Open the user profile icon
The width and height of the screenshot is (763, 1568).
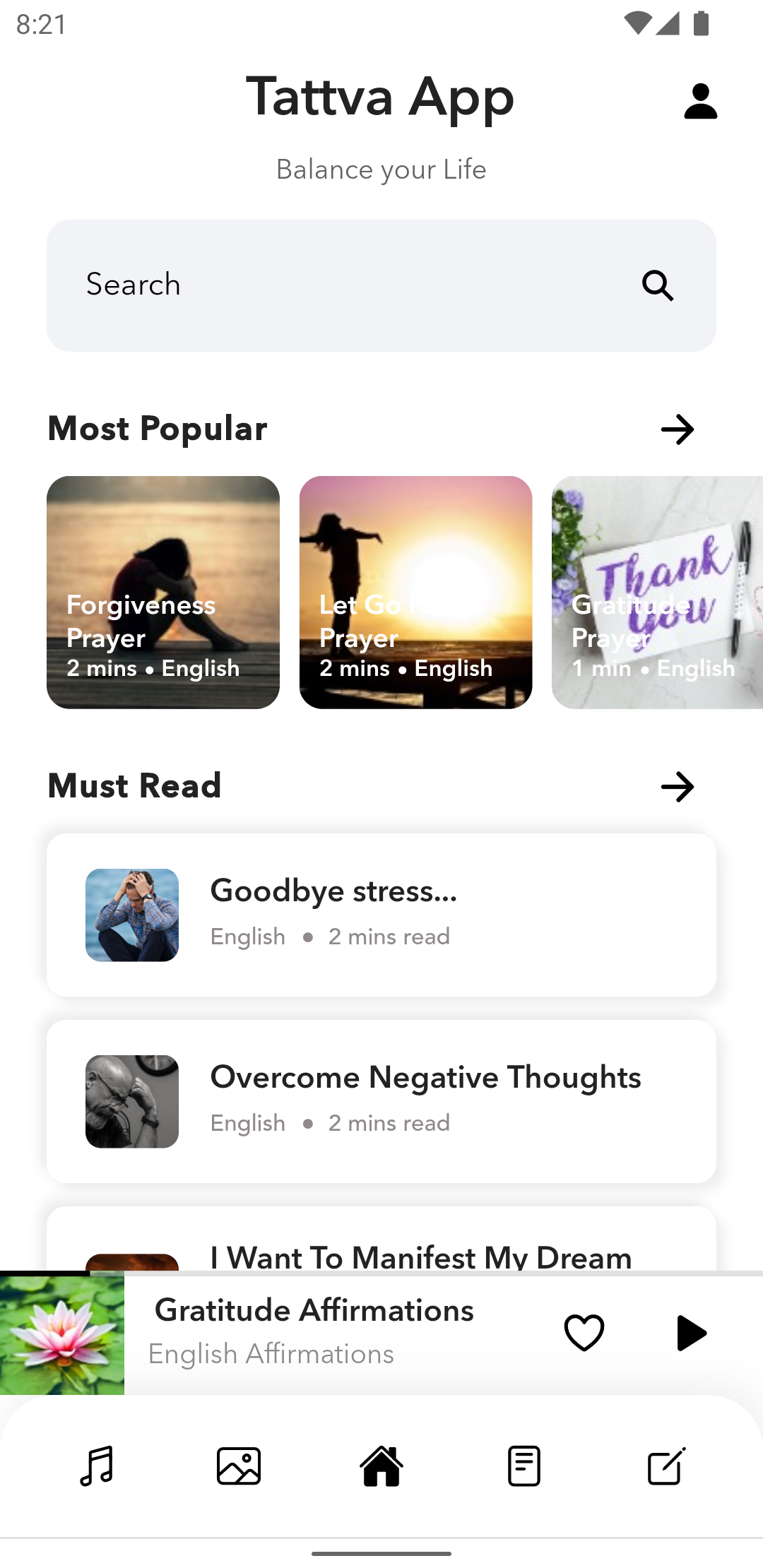[700, 102]
